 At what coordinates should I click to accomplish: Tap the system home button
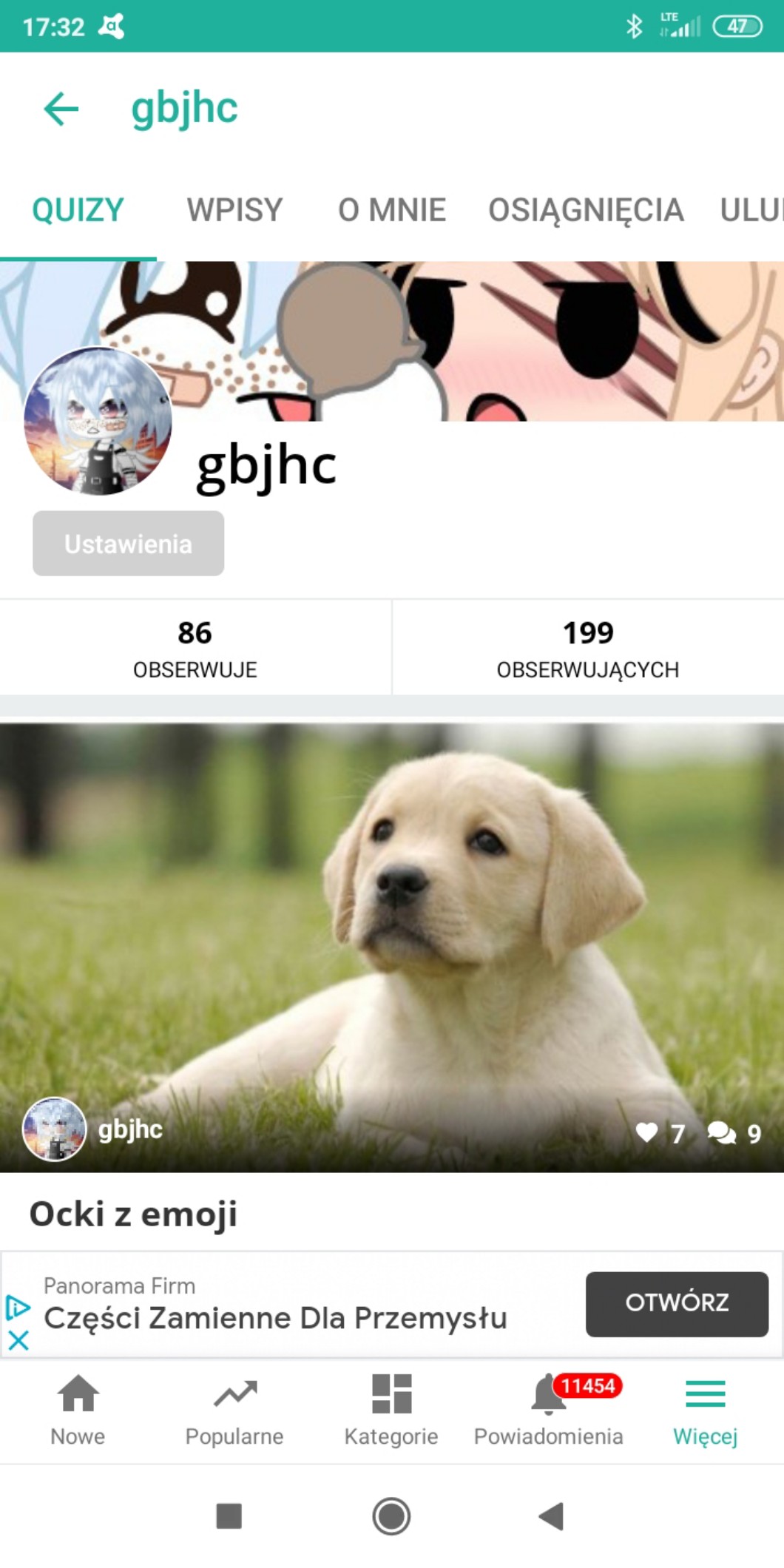tap(391, 1516)
